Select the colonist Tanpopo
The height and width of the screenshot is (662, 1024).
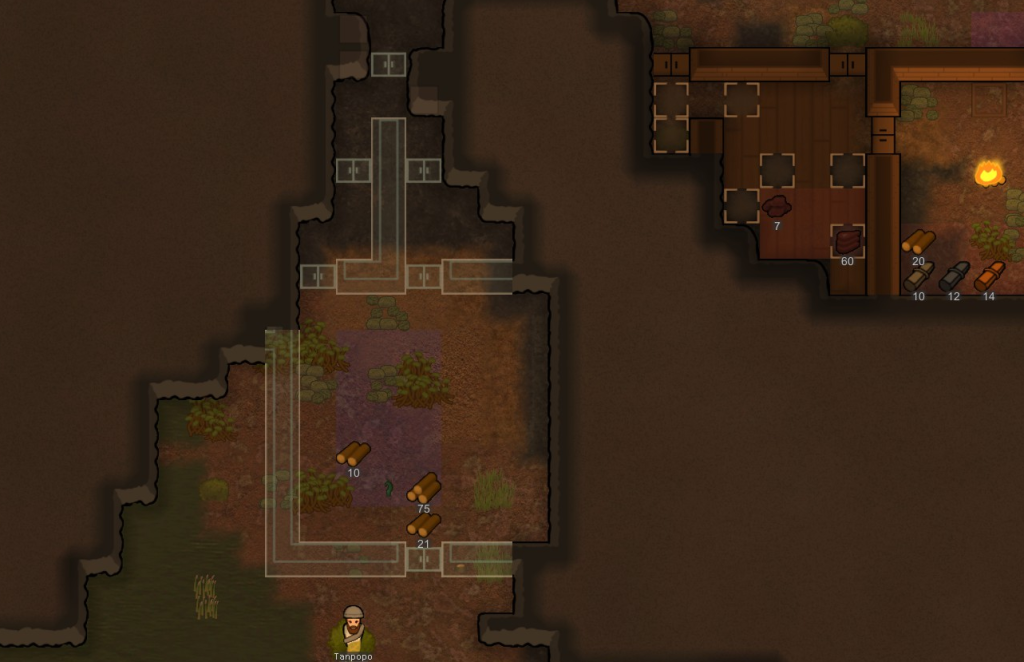353,628
